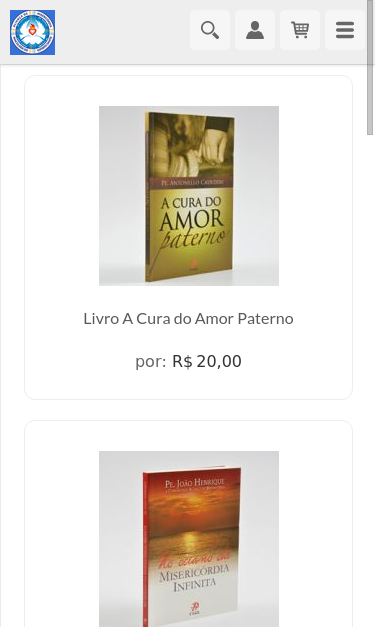Viewport: 375px width, 627px height.
Task: Open the Misericórdia Infinita book card
Action: pyautogui.click(x=188, y=524)
